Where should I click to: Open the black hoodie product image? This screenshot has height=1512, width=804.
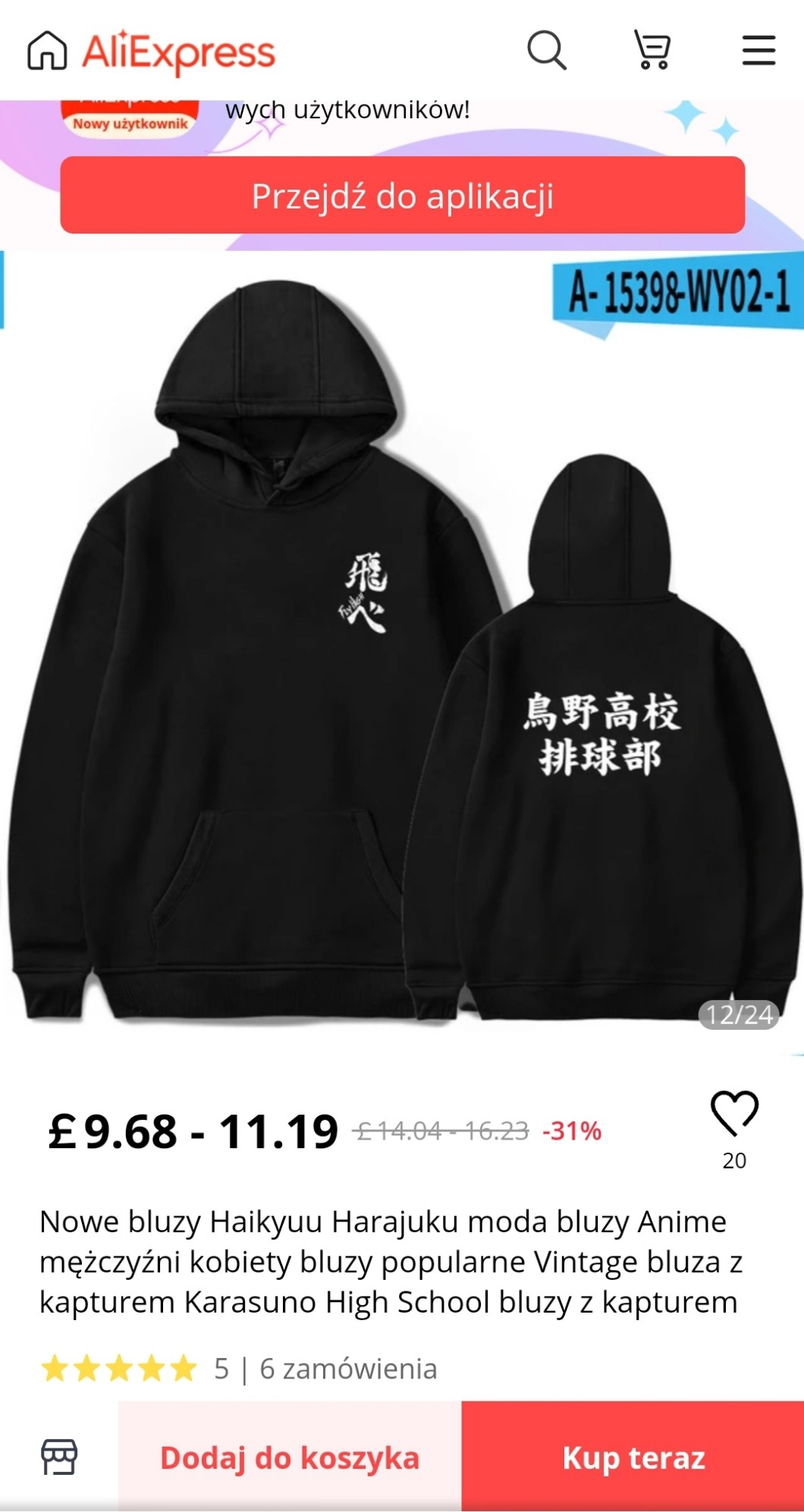402,652
